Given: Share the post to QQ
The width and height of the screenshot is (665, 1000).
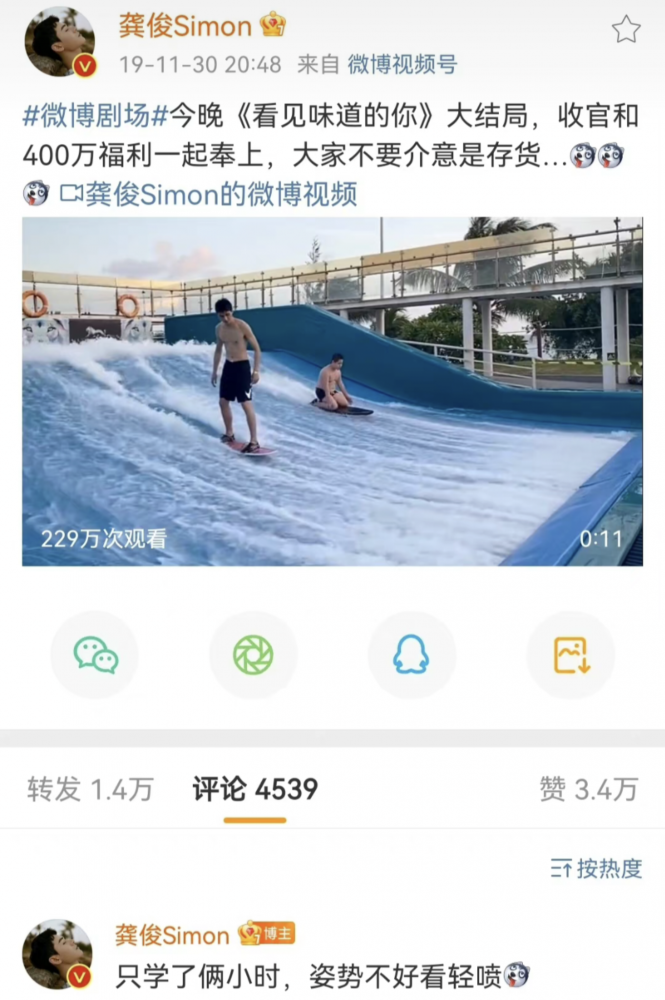Looking at the screenshot, I should coord(411,655).
